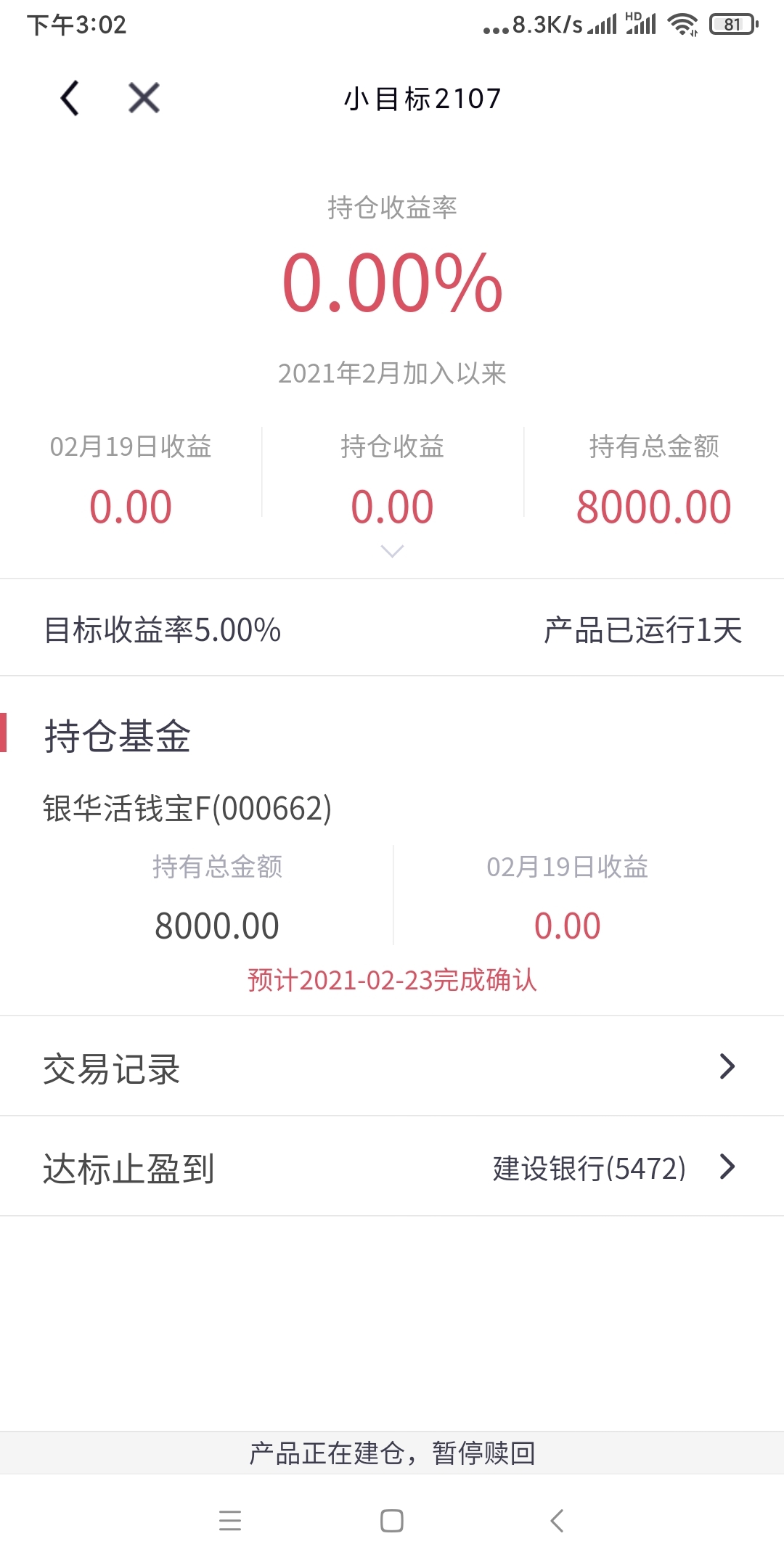Screen dimensions: 784x1568
Task: Close the page with the X icon
Action: pos(144,98)
